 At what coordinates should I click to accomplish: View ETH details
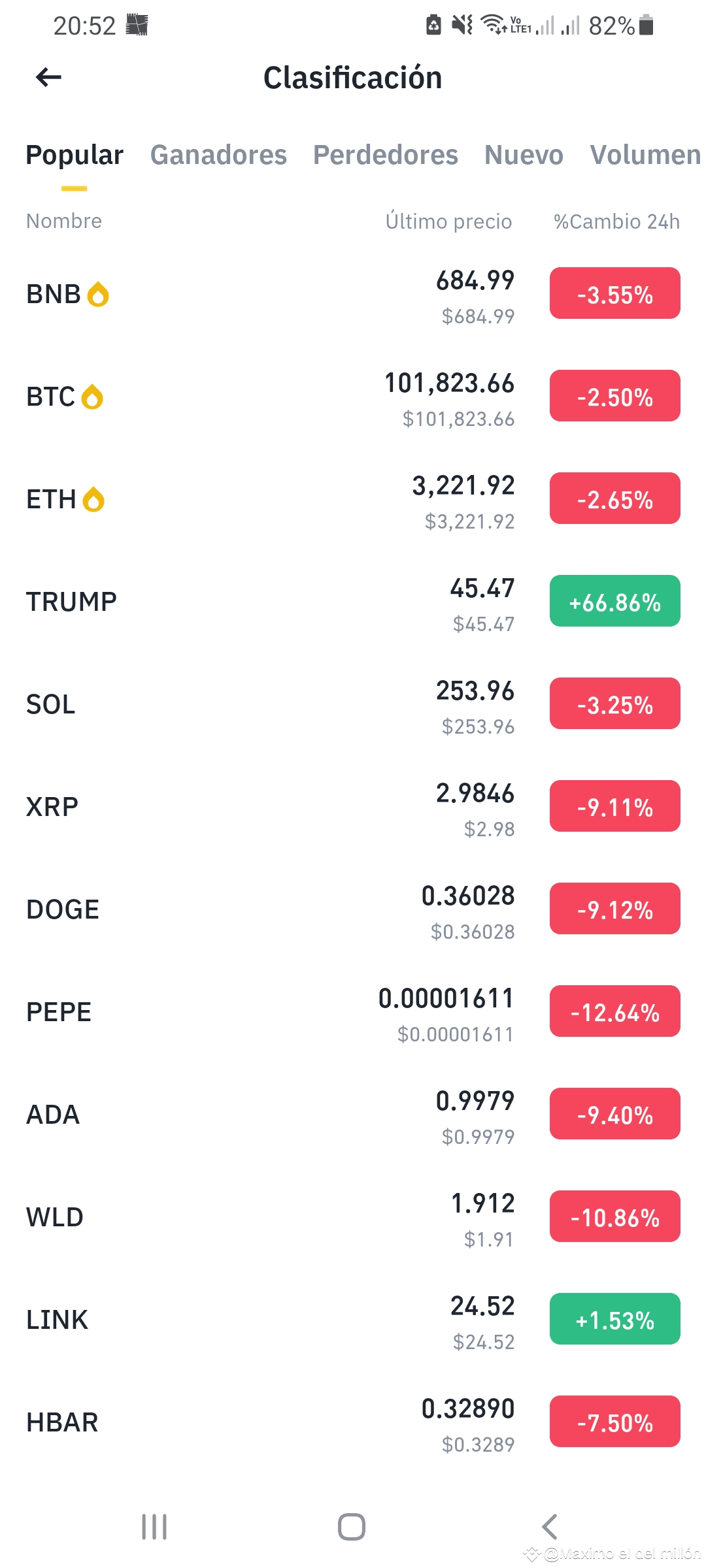click(353, 499)
